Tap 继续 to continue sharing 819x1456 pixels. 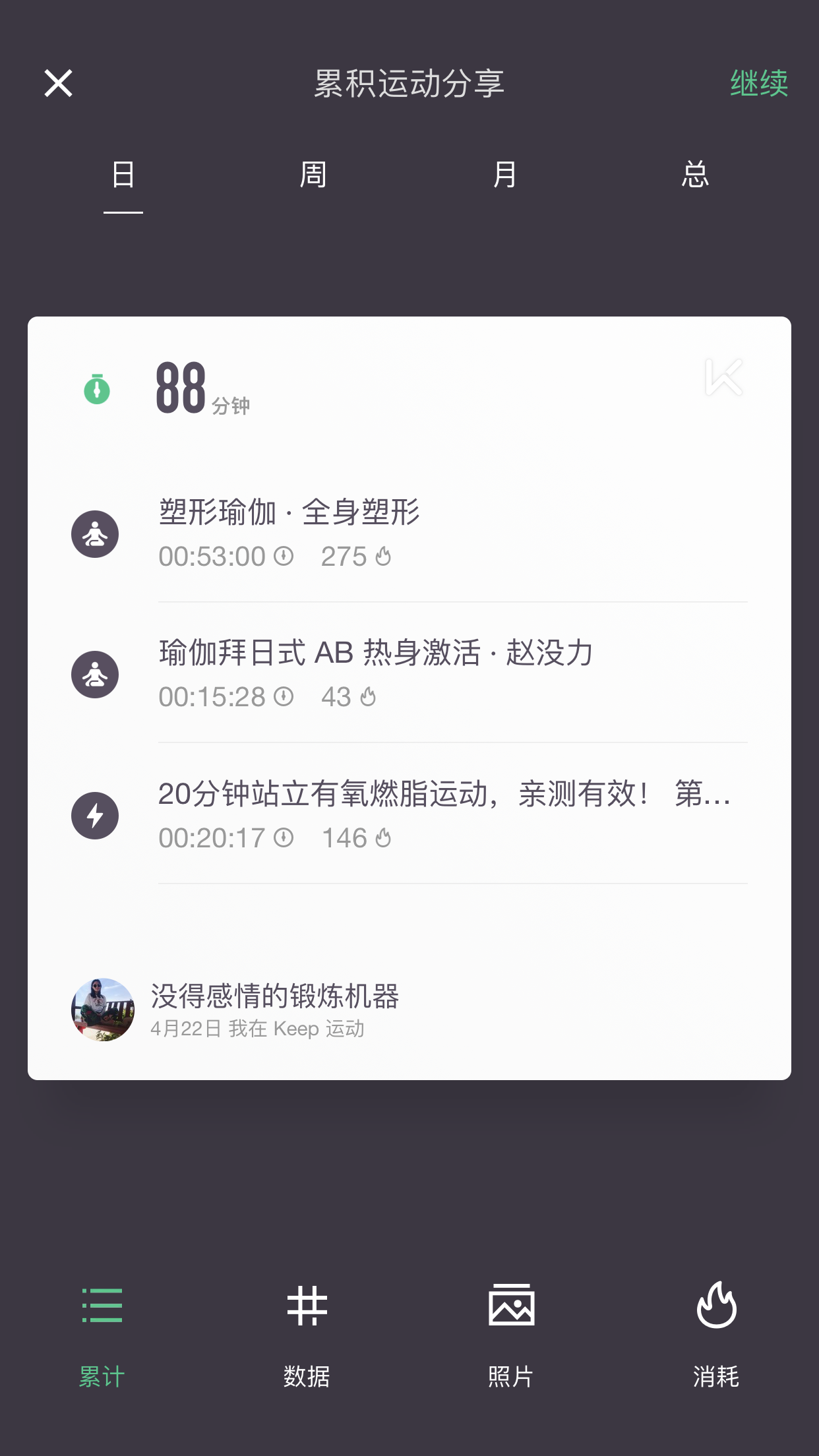tap(758, 84)
